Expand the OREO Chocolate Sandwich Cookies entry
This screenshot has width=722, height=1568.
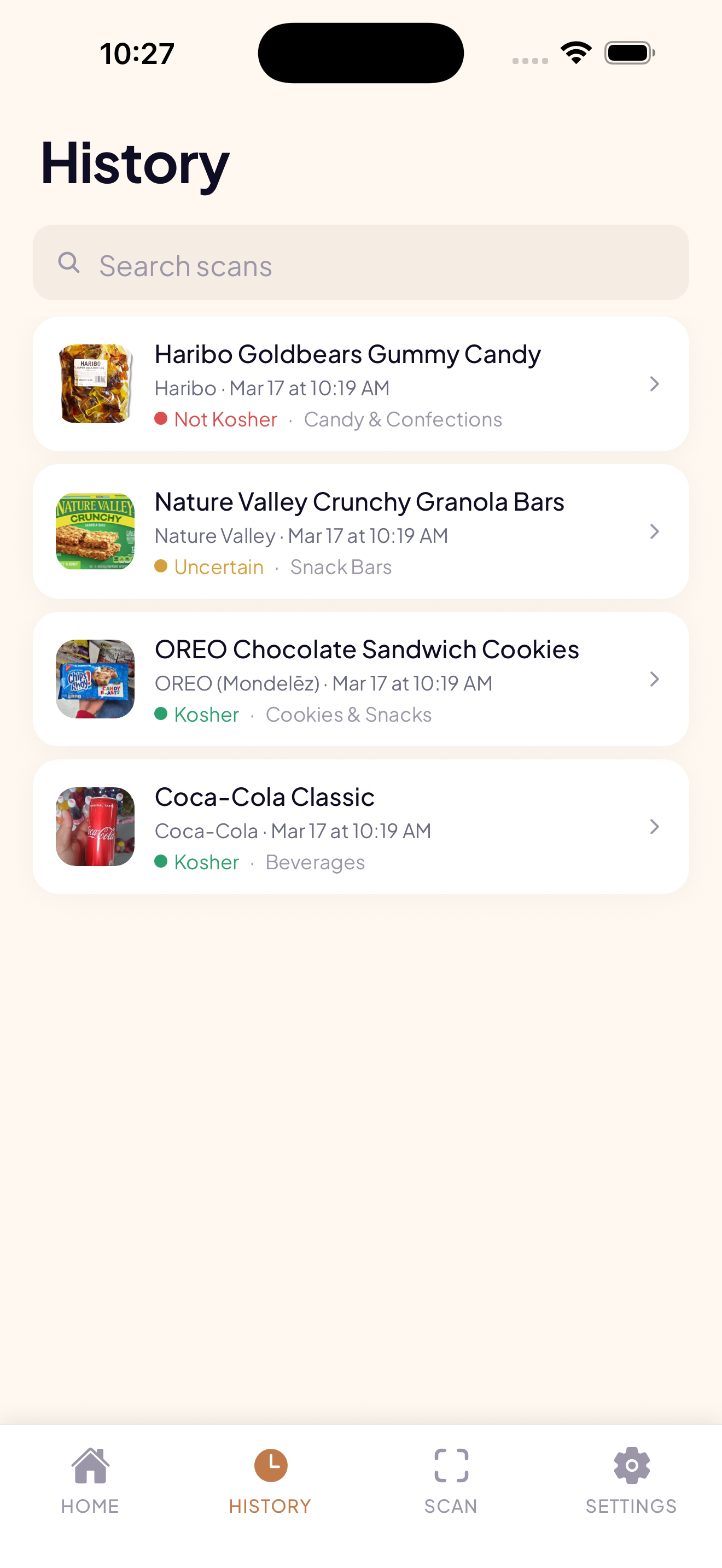[654, 680]
